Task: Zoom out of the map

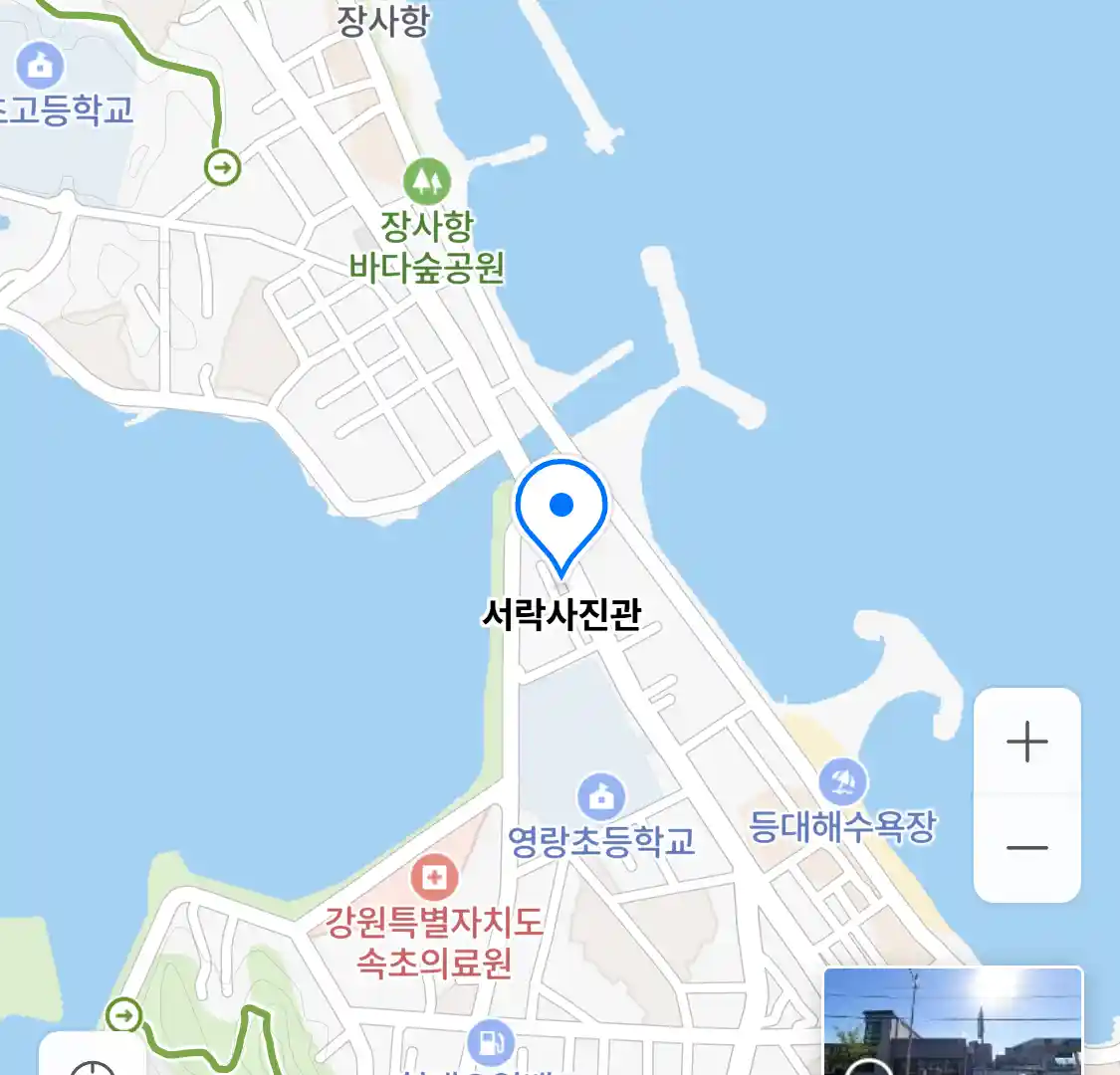Action: point(1026,848)
